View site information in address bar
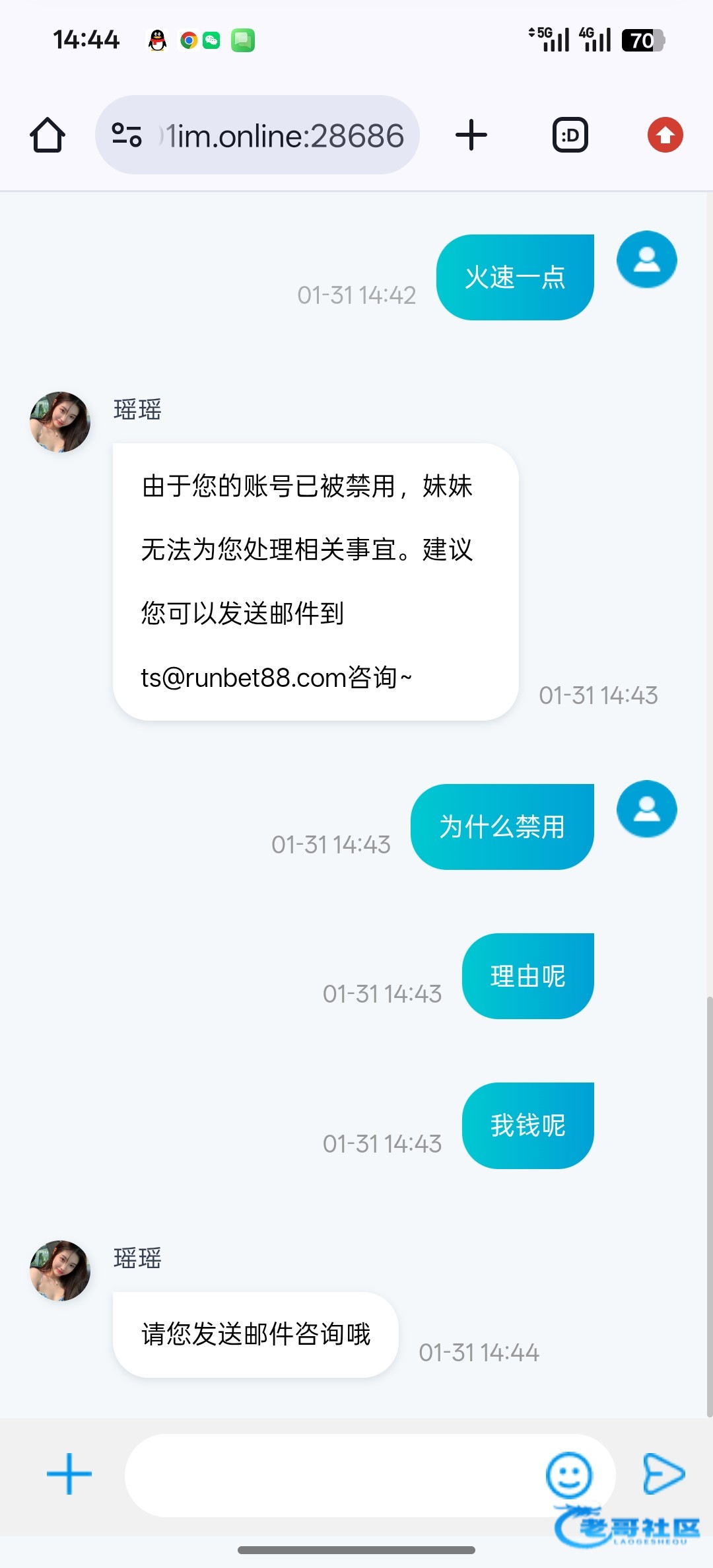 pos(127,135)
